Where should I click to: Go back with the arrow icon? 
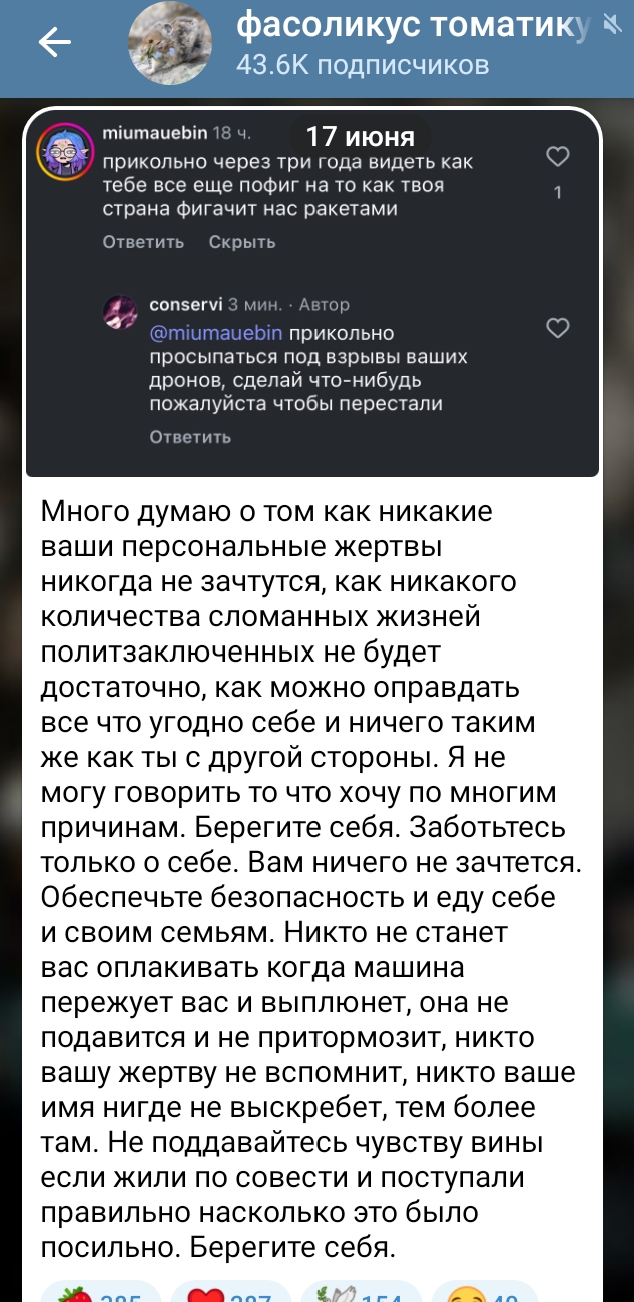pyautogui.click(x=54, y=41)
